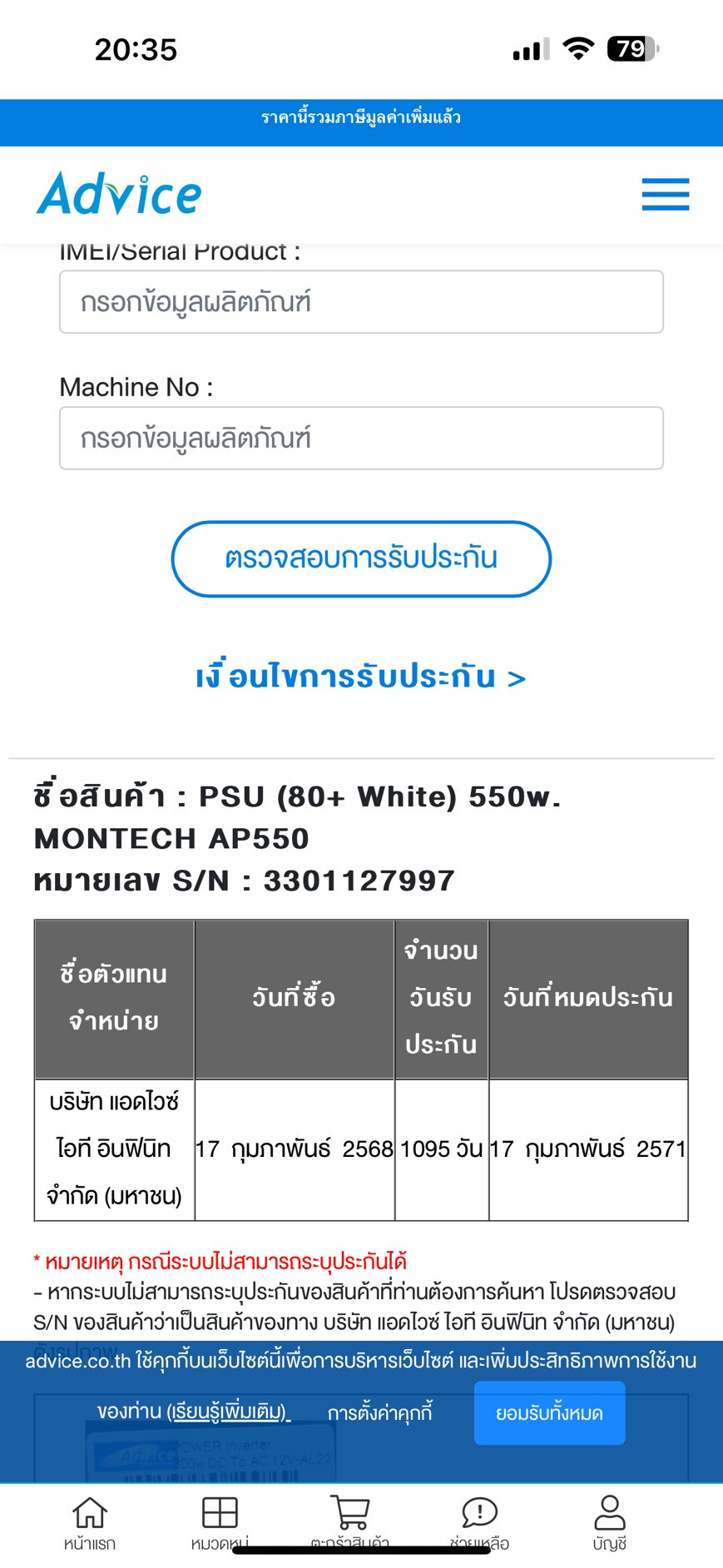Tap the Advice logo to go home
The height and width of the screenshot is (1568, 723).
tap(119, 194)
